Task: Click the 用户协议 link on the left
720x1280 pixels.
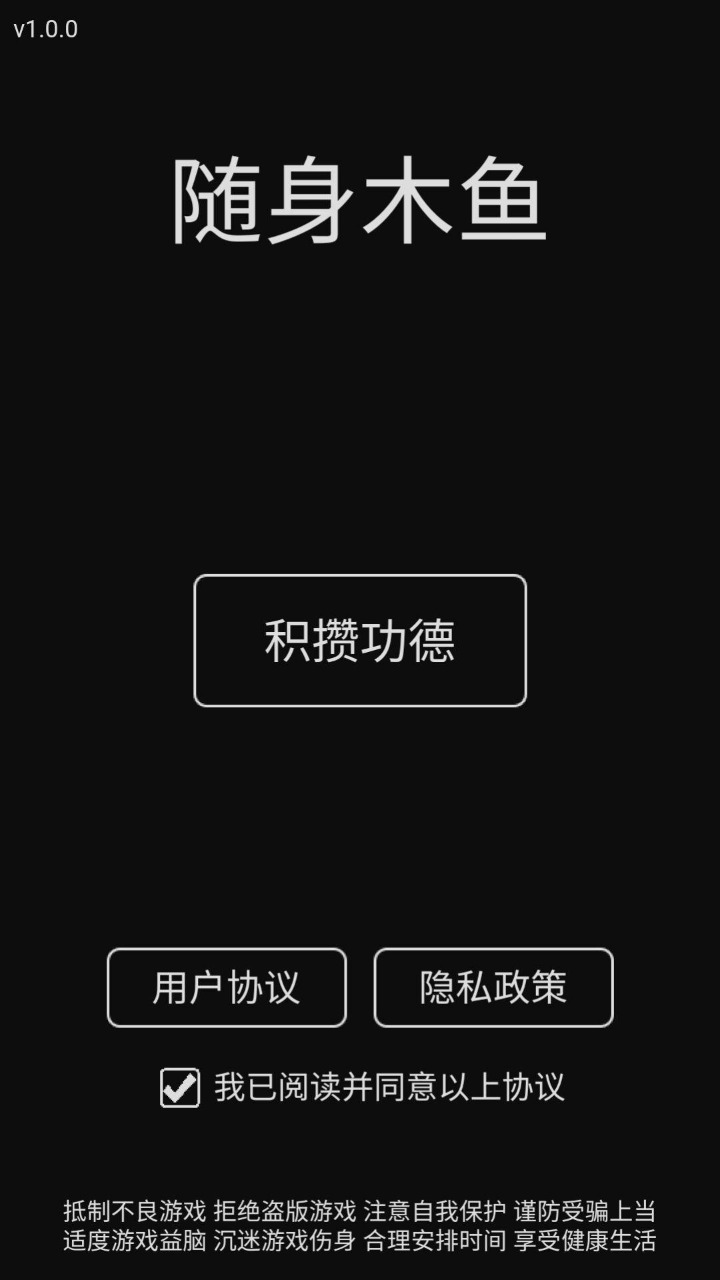Action: coord(225,988)
